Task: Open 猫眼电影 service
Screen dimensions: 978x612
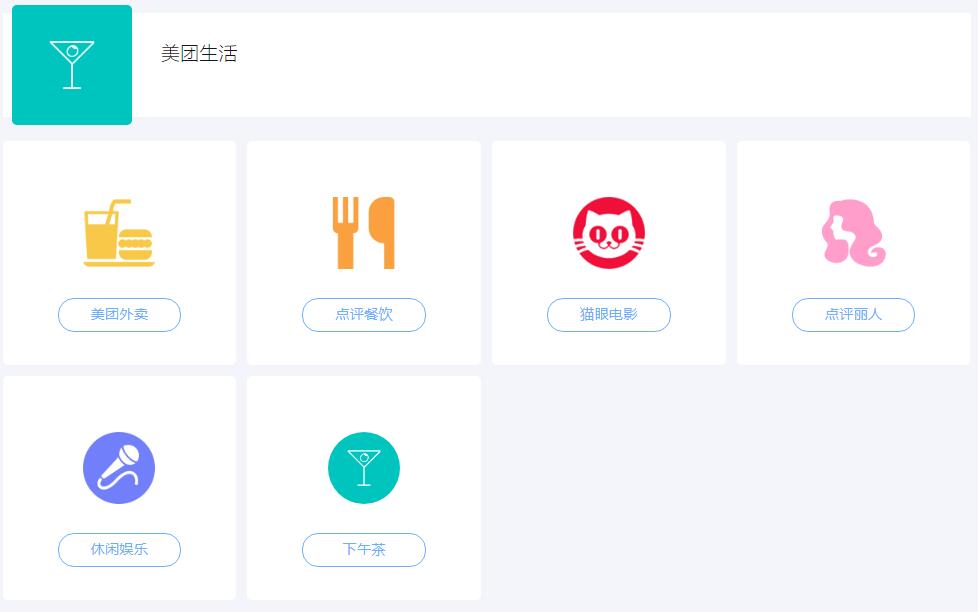Action: 608,314
